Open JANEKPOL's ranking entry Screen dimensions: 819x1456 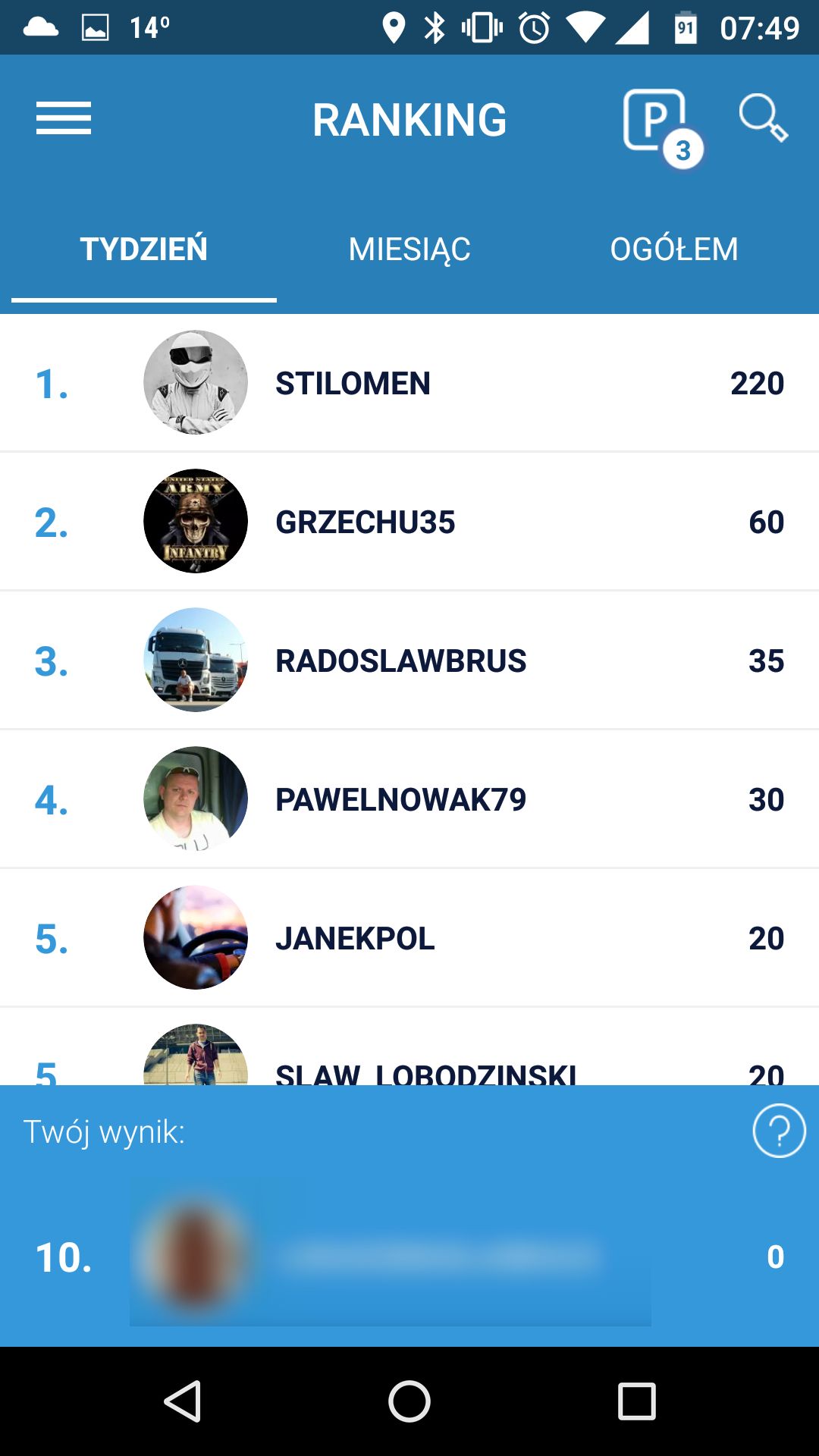pyautogui.click(x=409, y=938)
